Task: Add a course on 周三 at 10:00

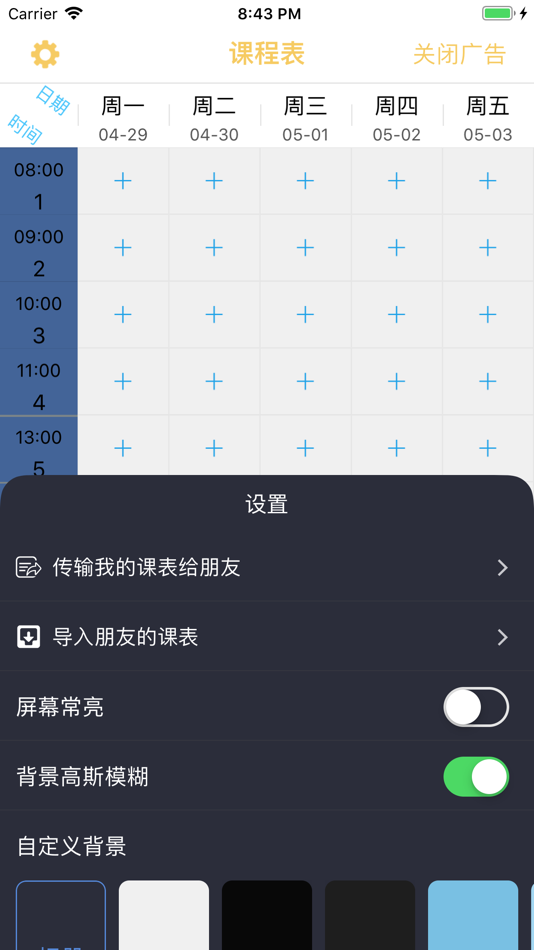Action: click(305, 314)
